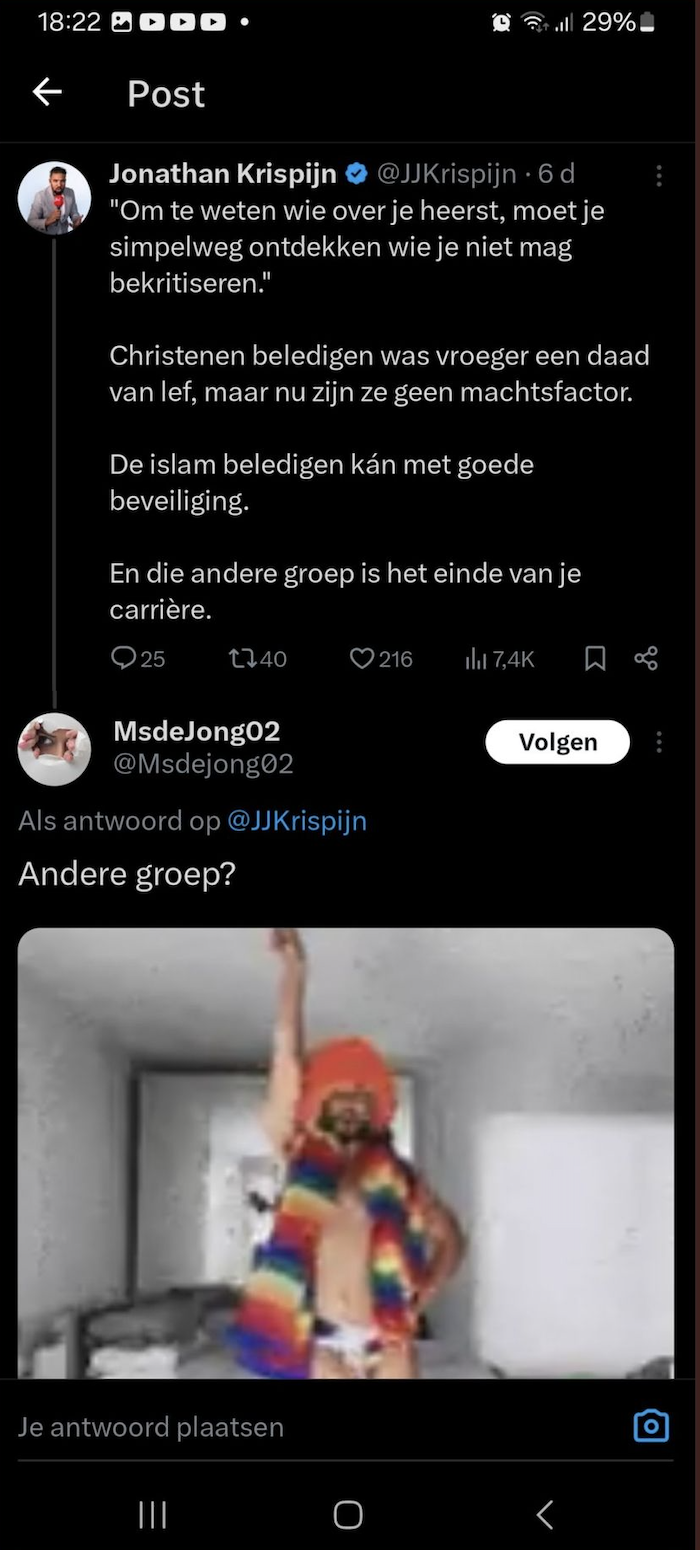Open MsdeJong02's profile avatar

pyautogui.click(x=55, y=749)
